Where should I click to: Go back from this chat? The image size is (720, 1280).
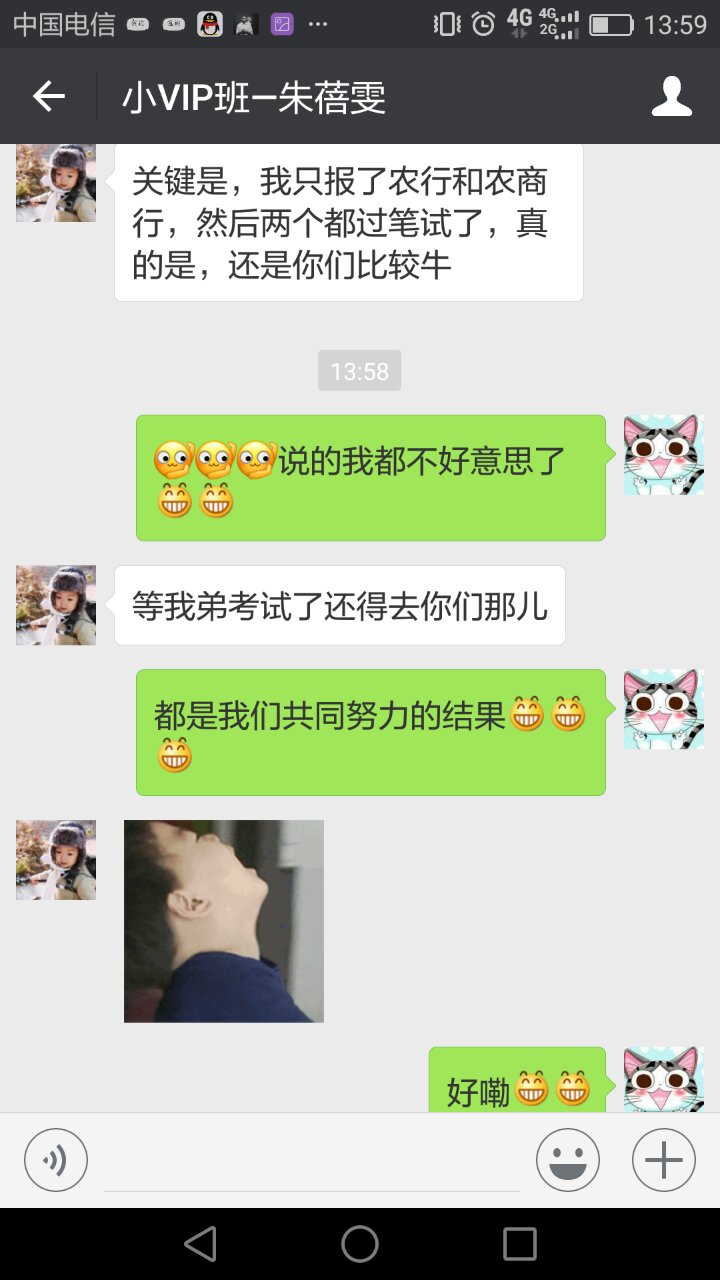(x=48, y=96)
